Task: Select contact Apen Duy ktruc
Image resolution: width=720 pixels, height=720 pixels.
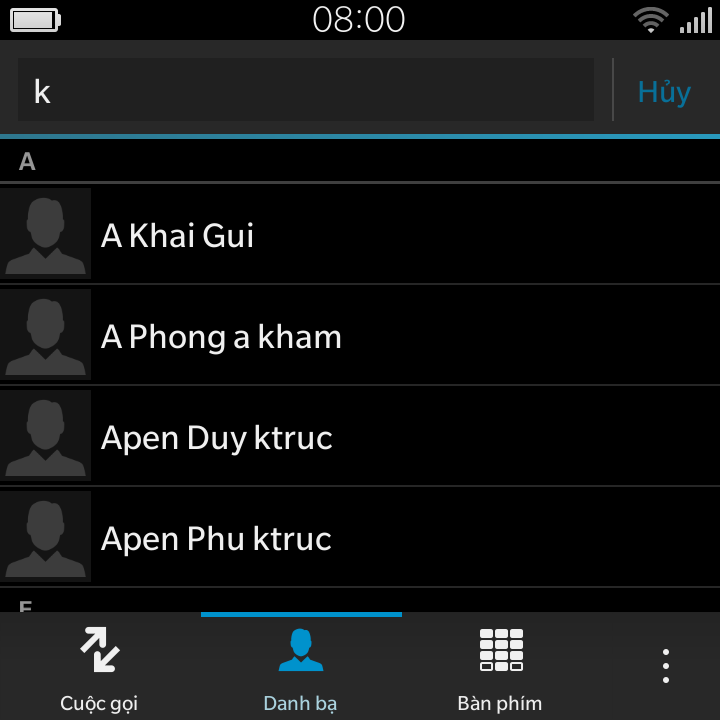Action: [360, 437]
